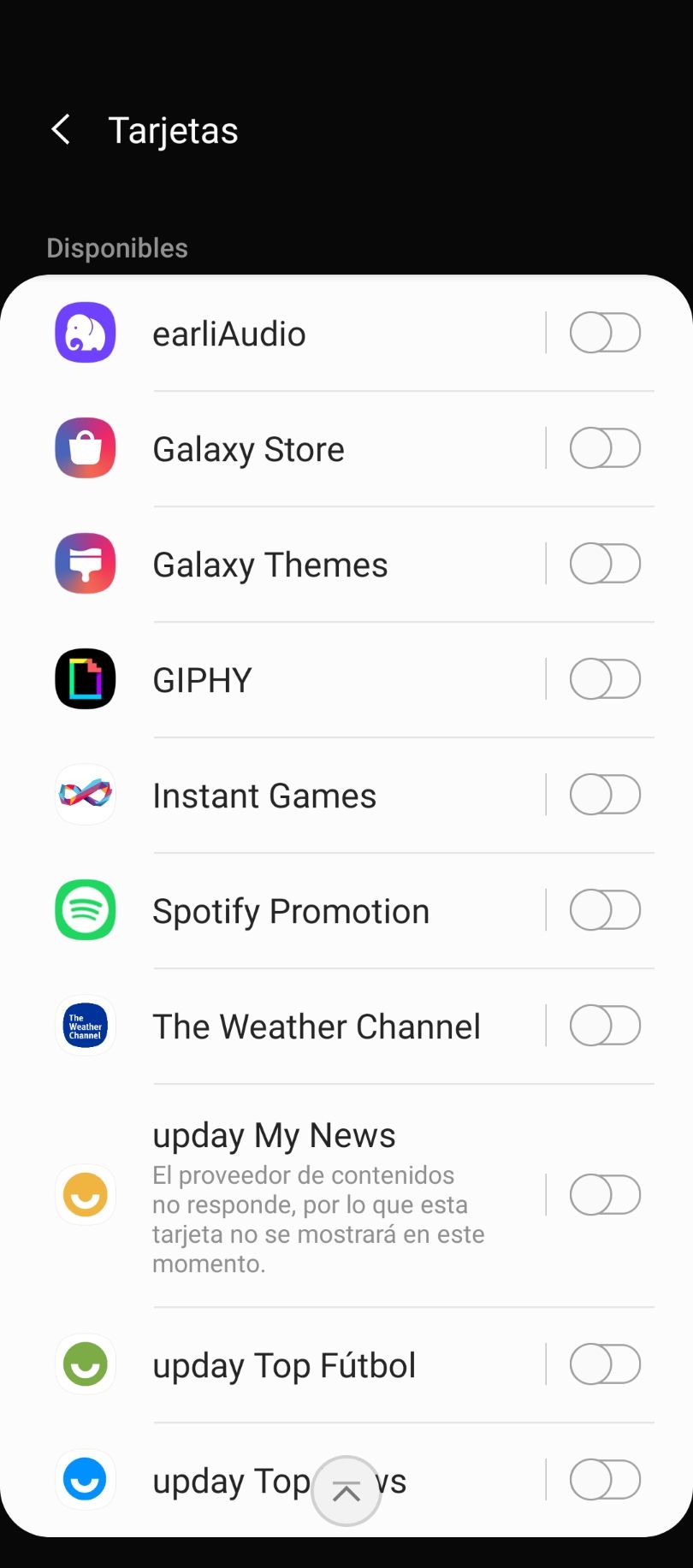Select the Spotify Promotion icon
This screenshot has width=693, height=1568.
(85, 910)
